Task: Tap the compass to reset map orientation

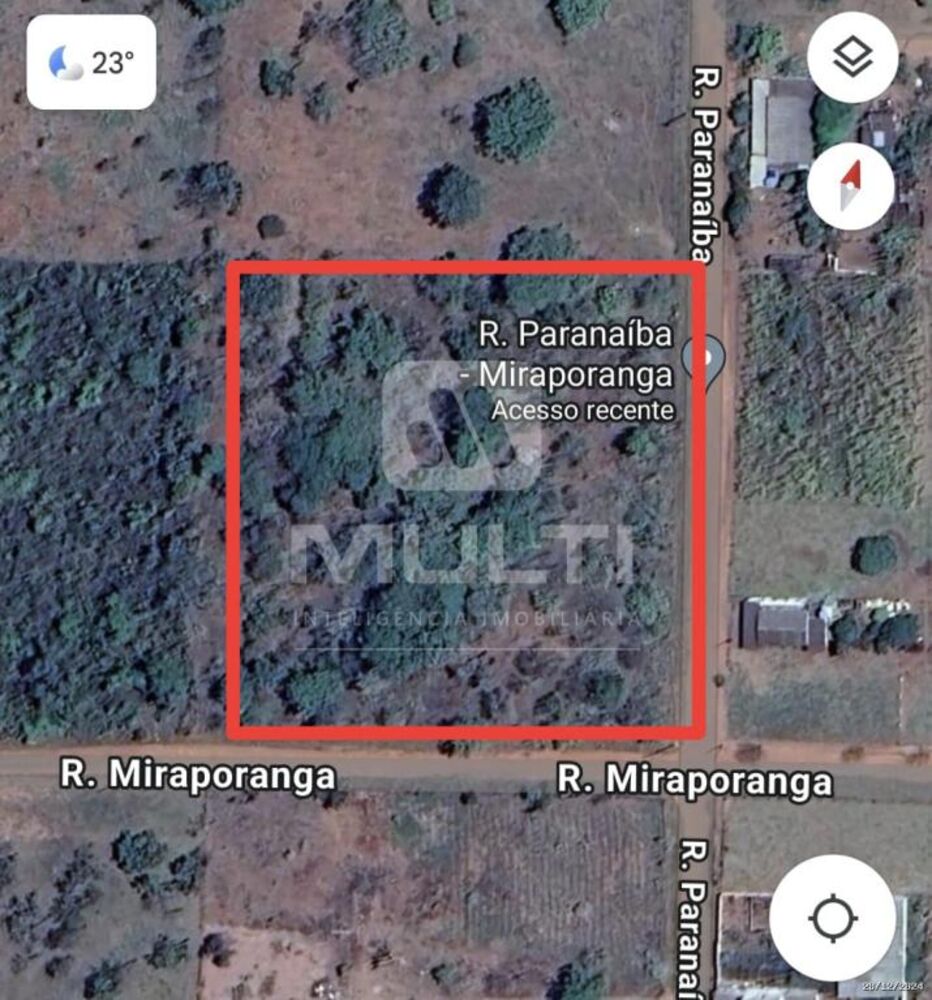Action: click(851, 186)
